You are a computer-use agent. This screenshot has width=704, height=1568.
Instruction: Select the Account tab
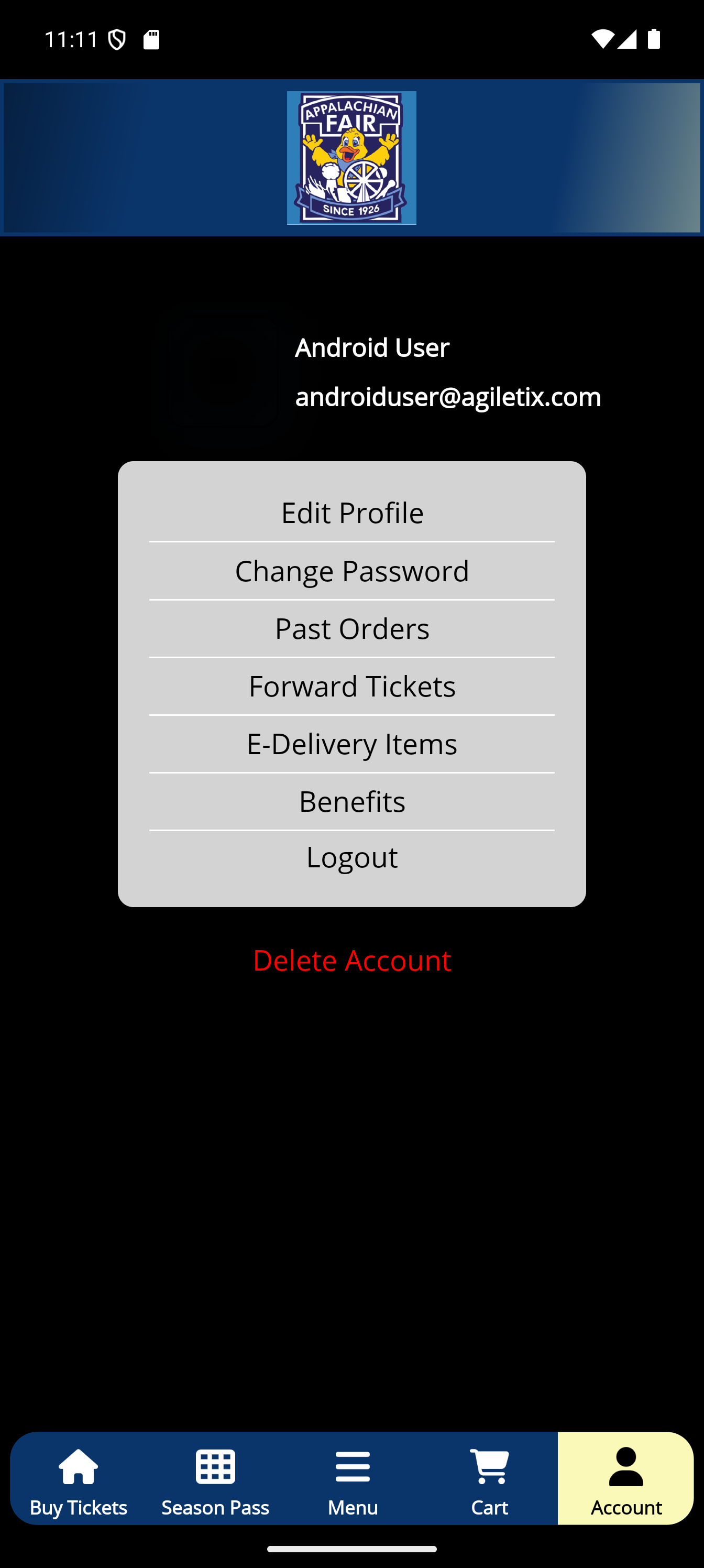click(625, 1479)
